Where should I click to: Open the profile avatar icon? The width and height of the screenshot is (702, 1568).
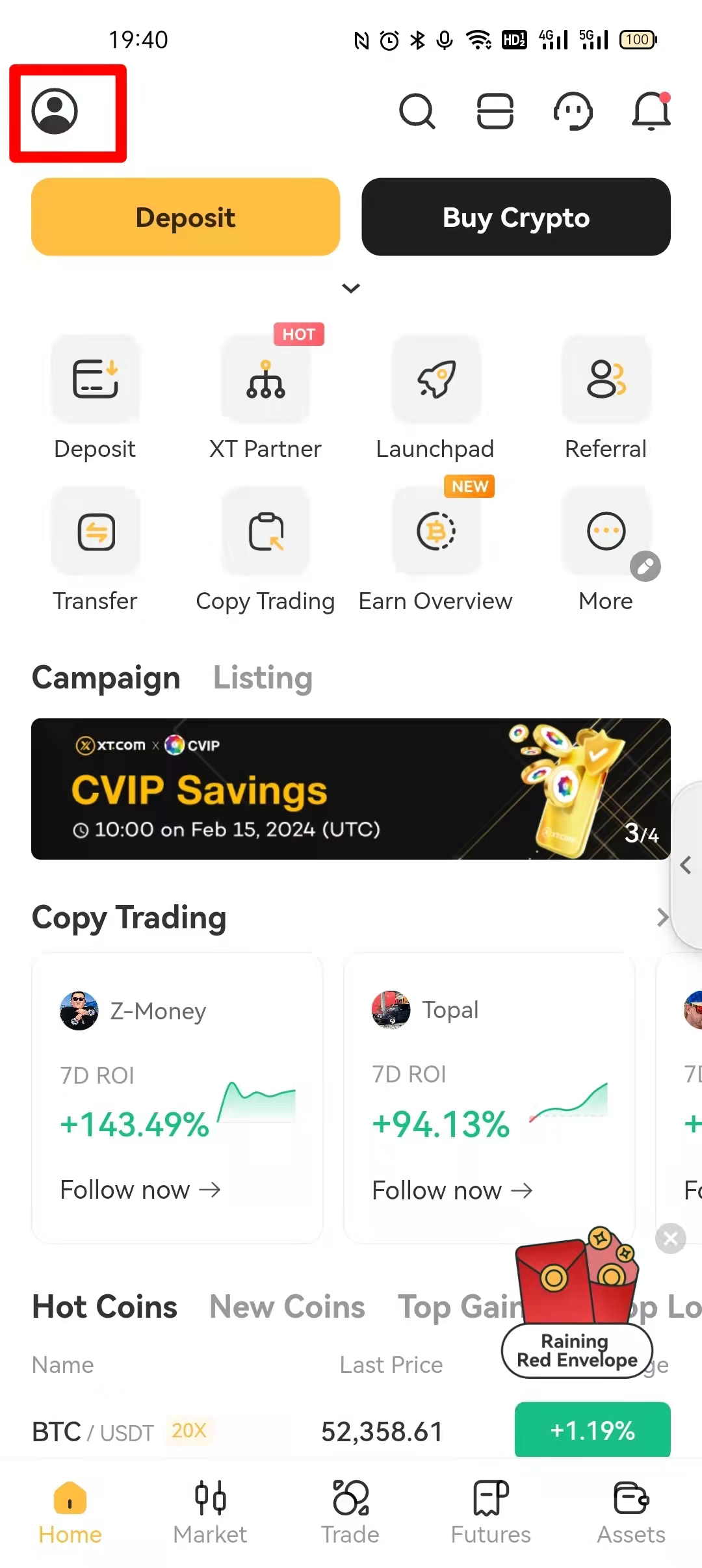click(x=55, y=111)
